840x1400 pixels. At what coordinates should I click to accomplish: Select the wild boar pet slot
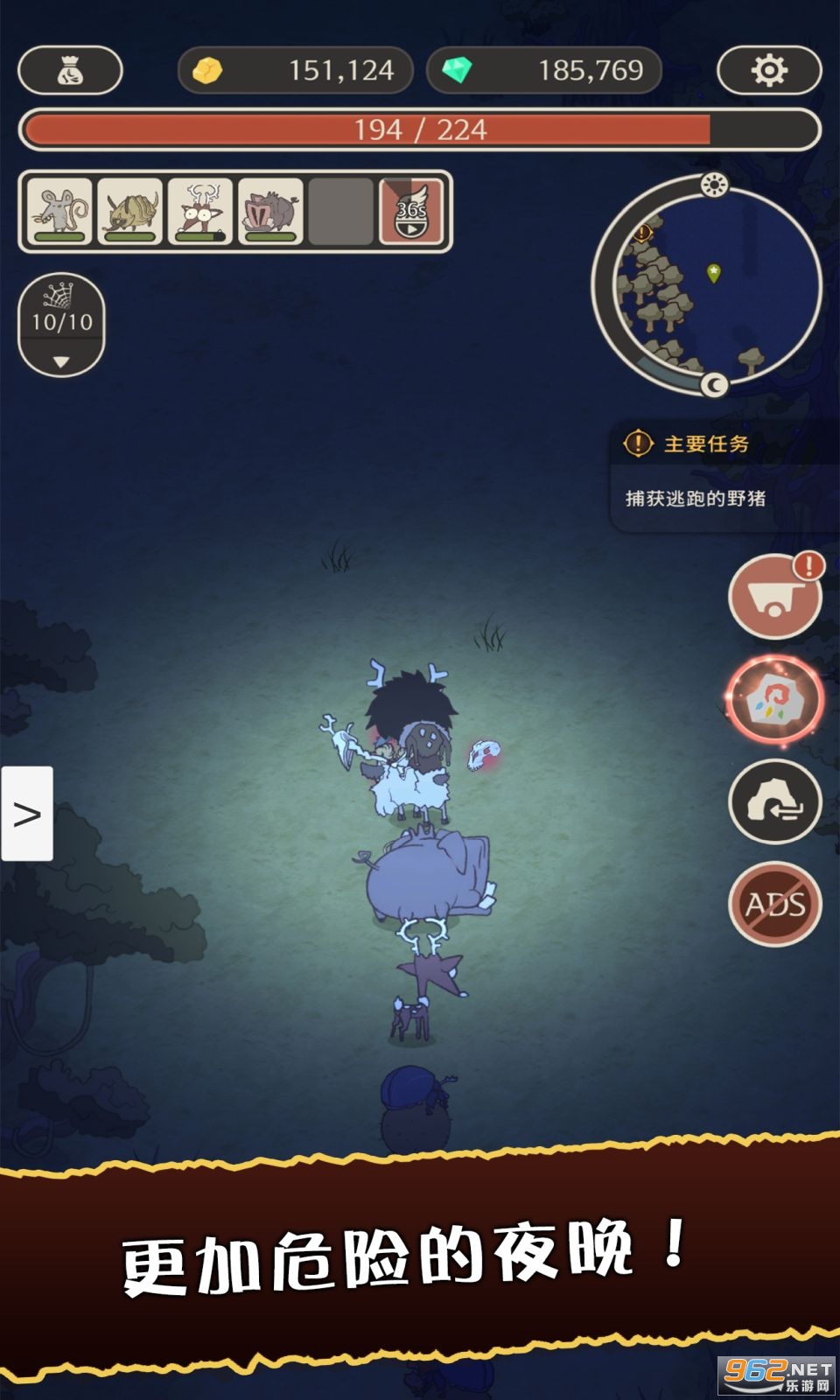[x=270, y=211]
